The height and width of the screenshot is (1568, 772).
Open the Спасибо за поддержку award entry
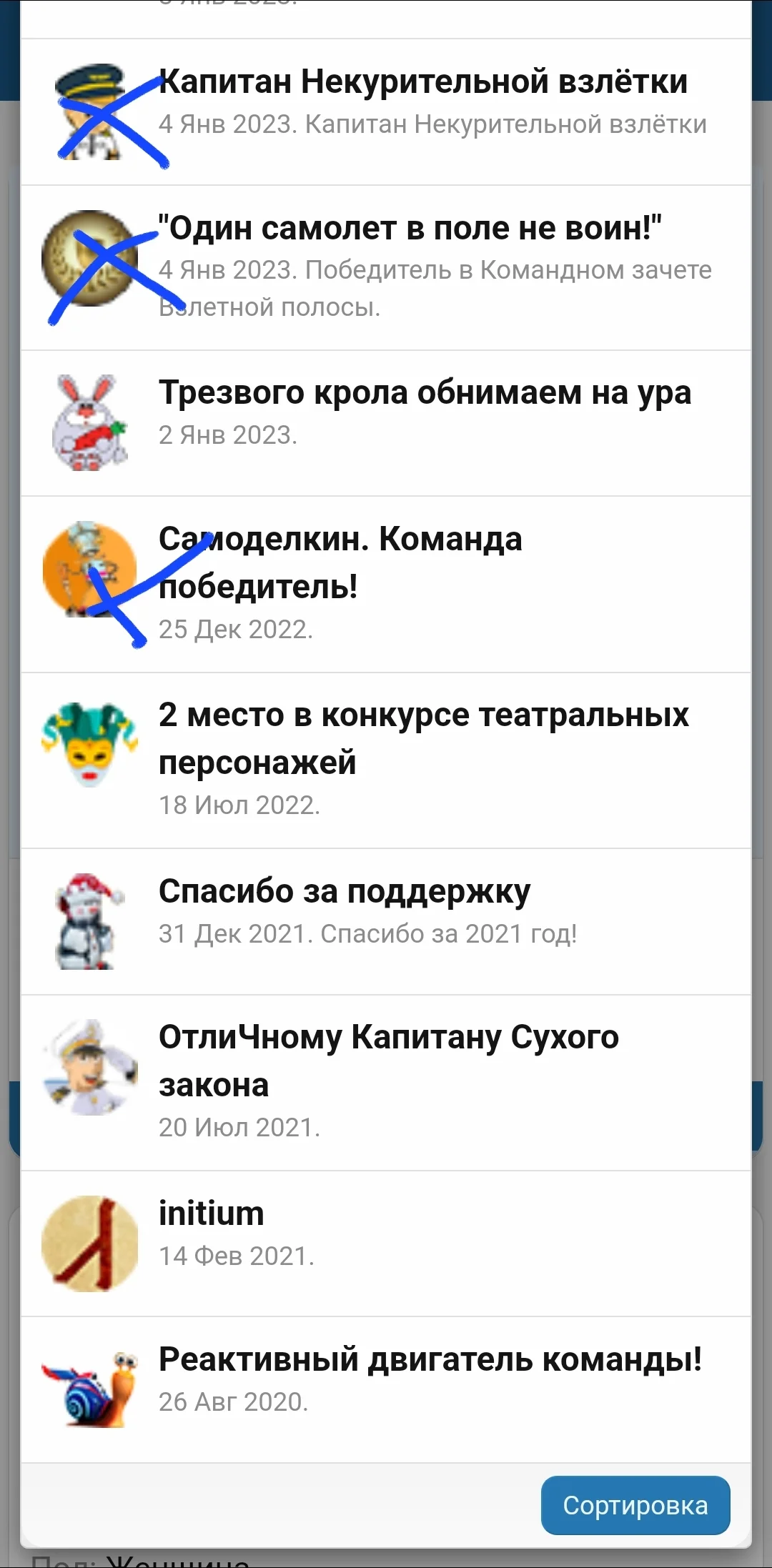point(345,891)
